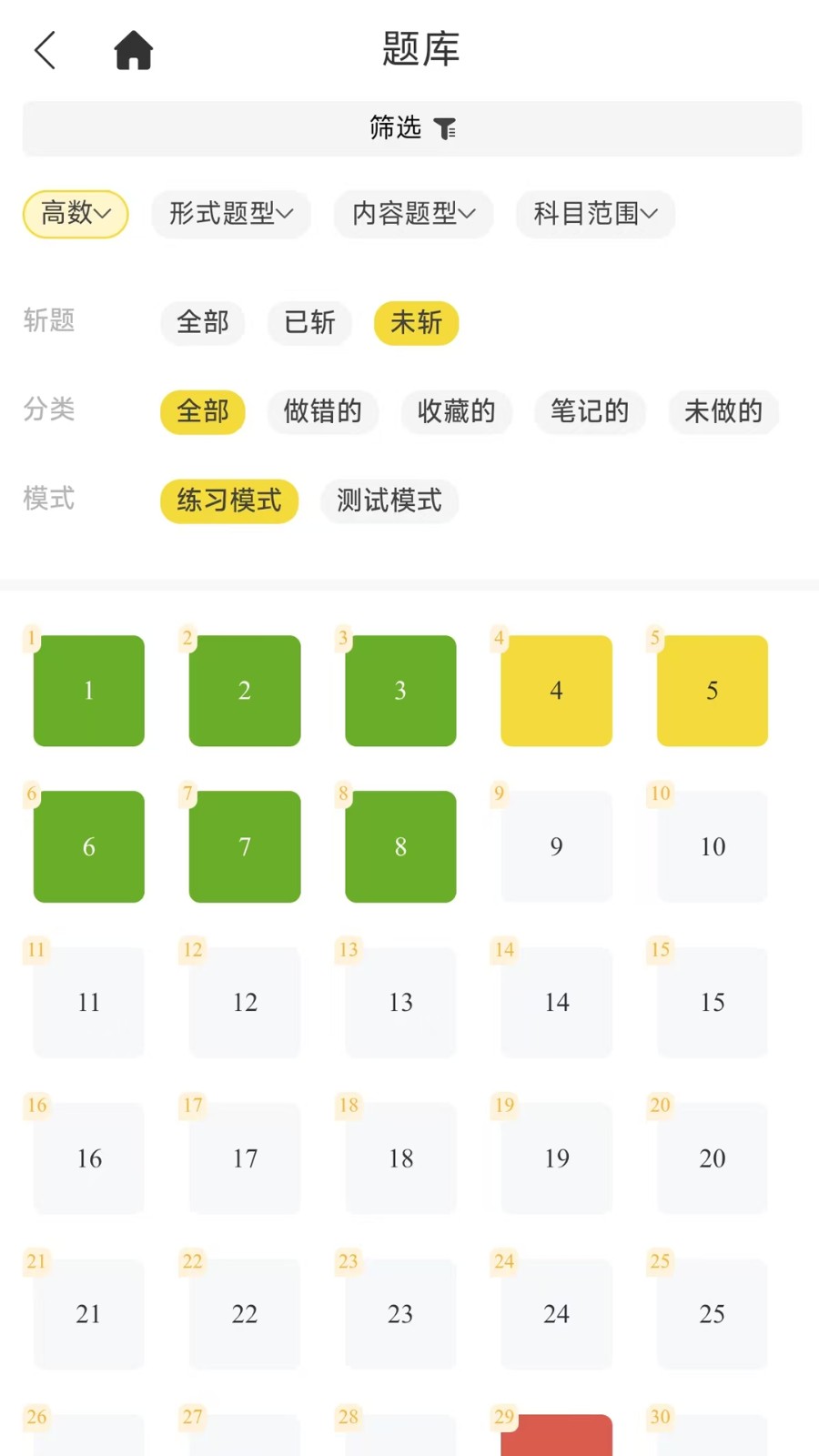Open question 1
The image size is (819, 1456).
(89, 691)
